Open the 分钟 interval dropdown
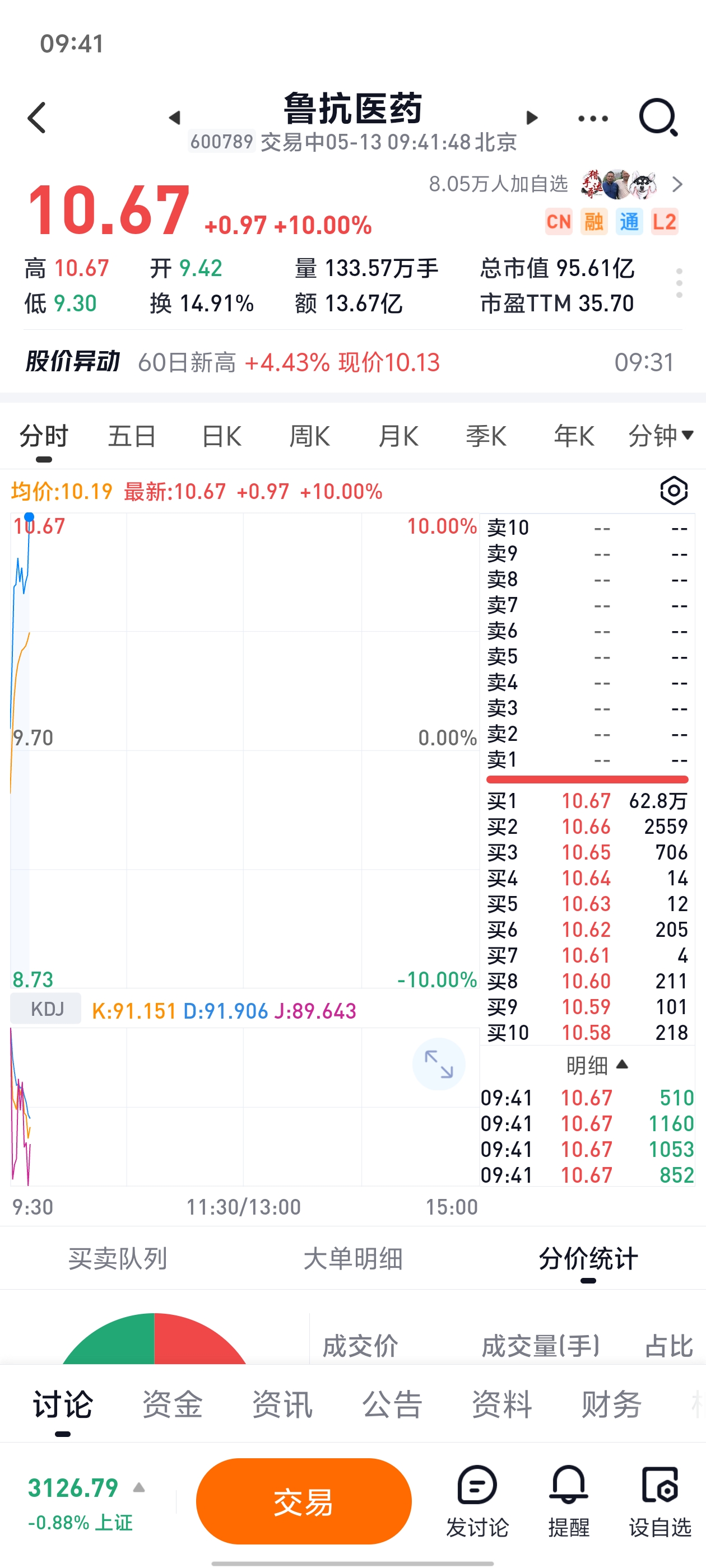Screen dimensions: 706x1568 [660, 436]
